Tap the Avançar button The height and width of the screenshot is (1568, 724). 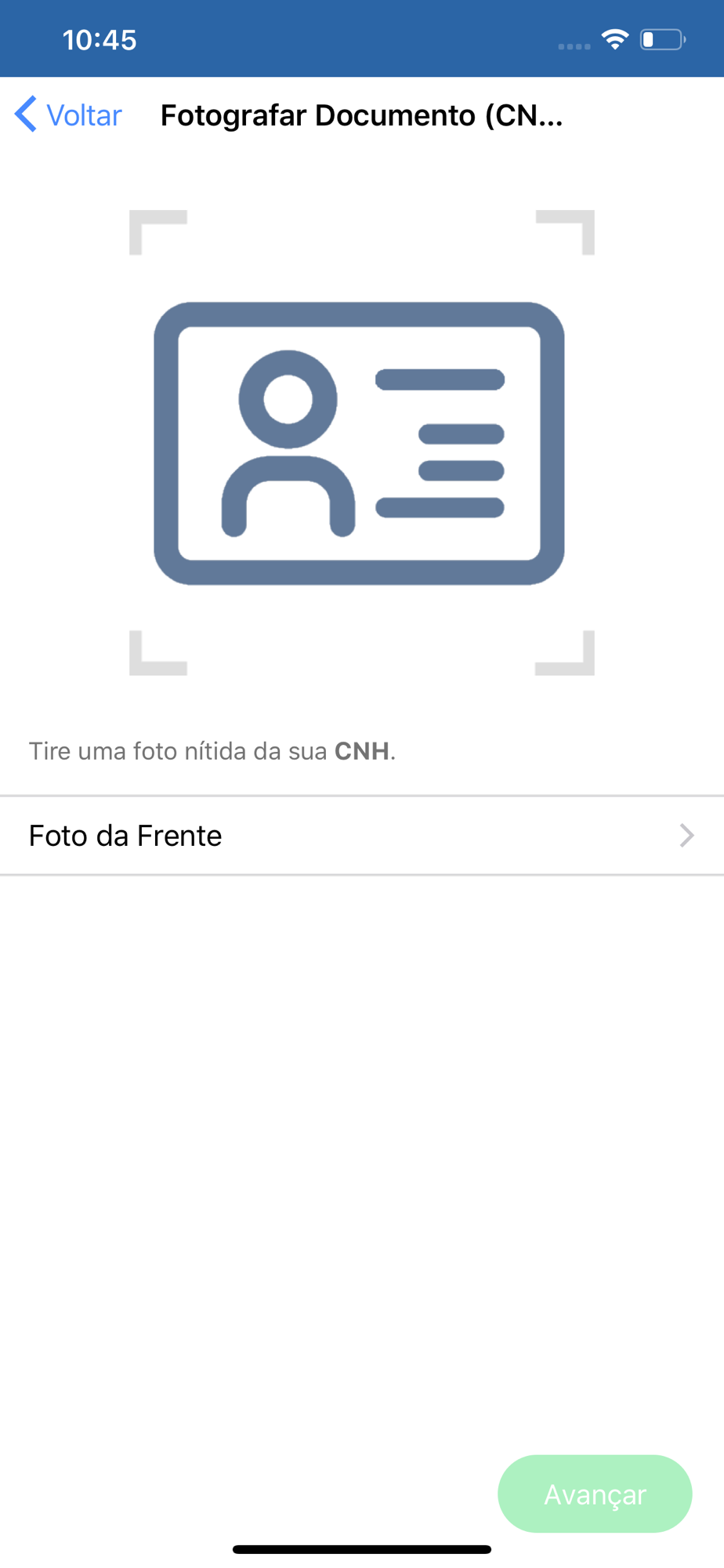pos(595,1494)
